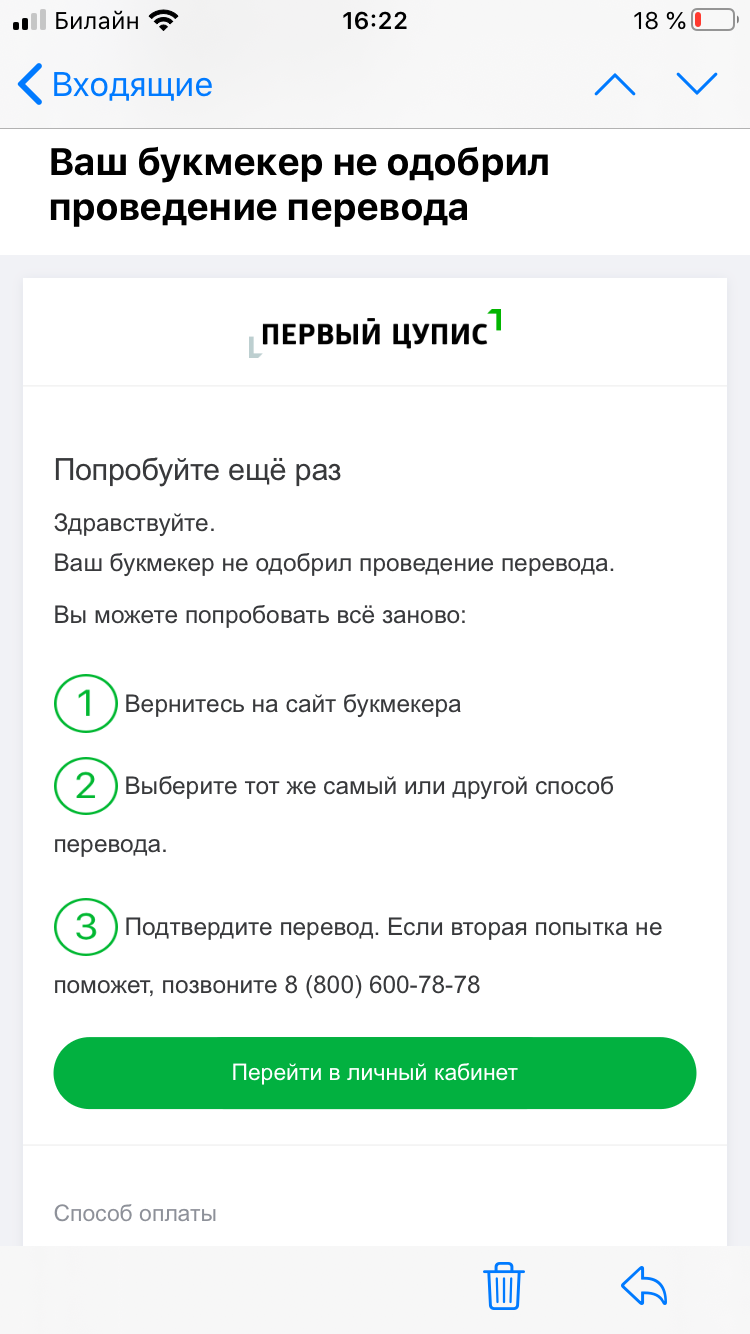Tap Перейти в личный кабинет button
The width and height of the screenshot is (750, 1334).
pos(374,1073)
